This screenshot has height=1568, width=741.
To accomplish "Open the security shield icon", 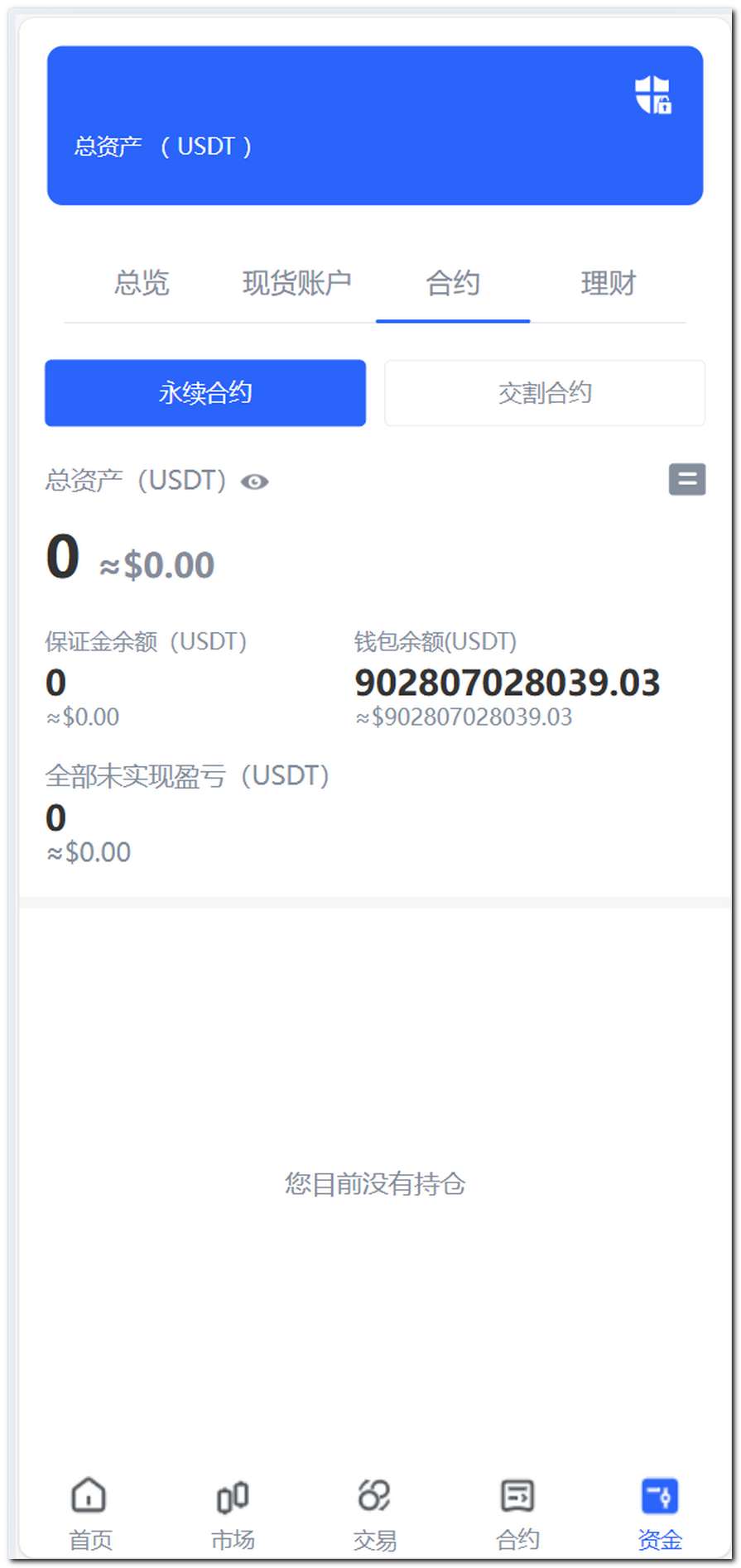I will (652, 95).
